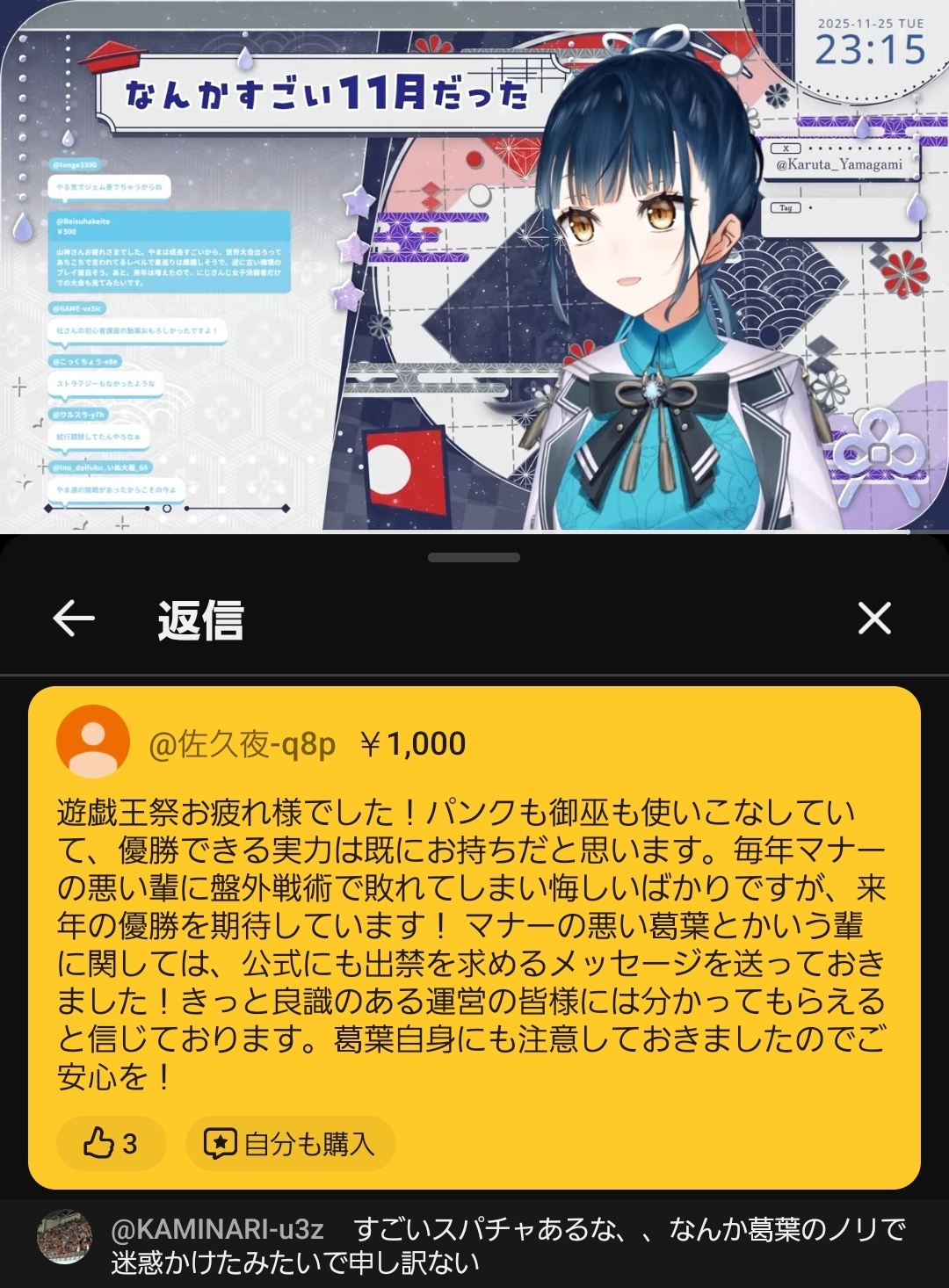The width and height of the screenshot is (949, 1288).
Task: Open @KAMINARI-u3z's profile picture
Action: click(x=64, y=1237)
